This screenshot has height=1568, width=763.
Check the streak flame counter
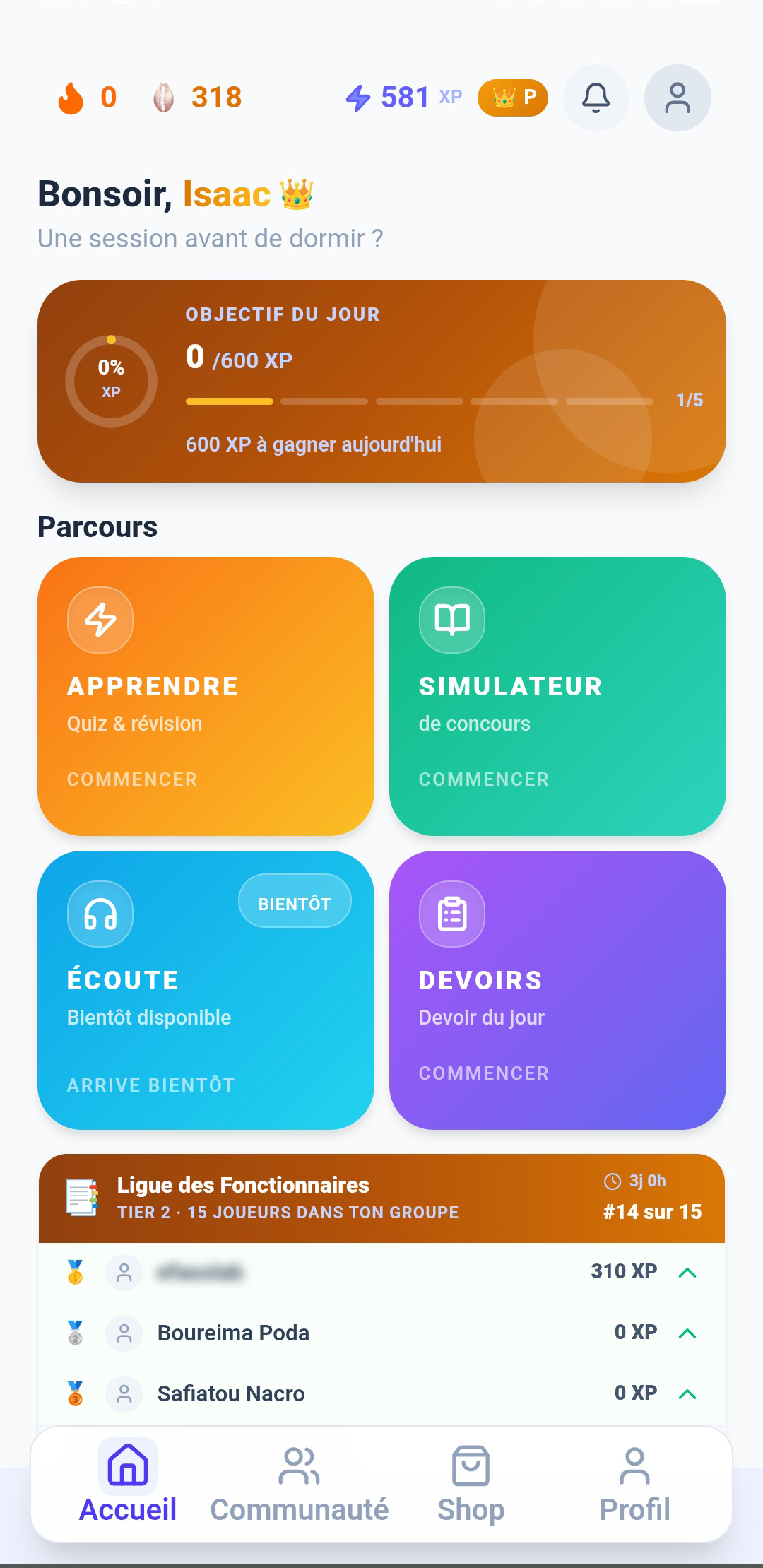click(x=71, y=98)
